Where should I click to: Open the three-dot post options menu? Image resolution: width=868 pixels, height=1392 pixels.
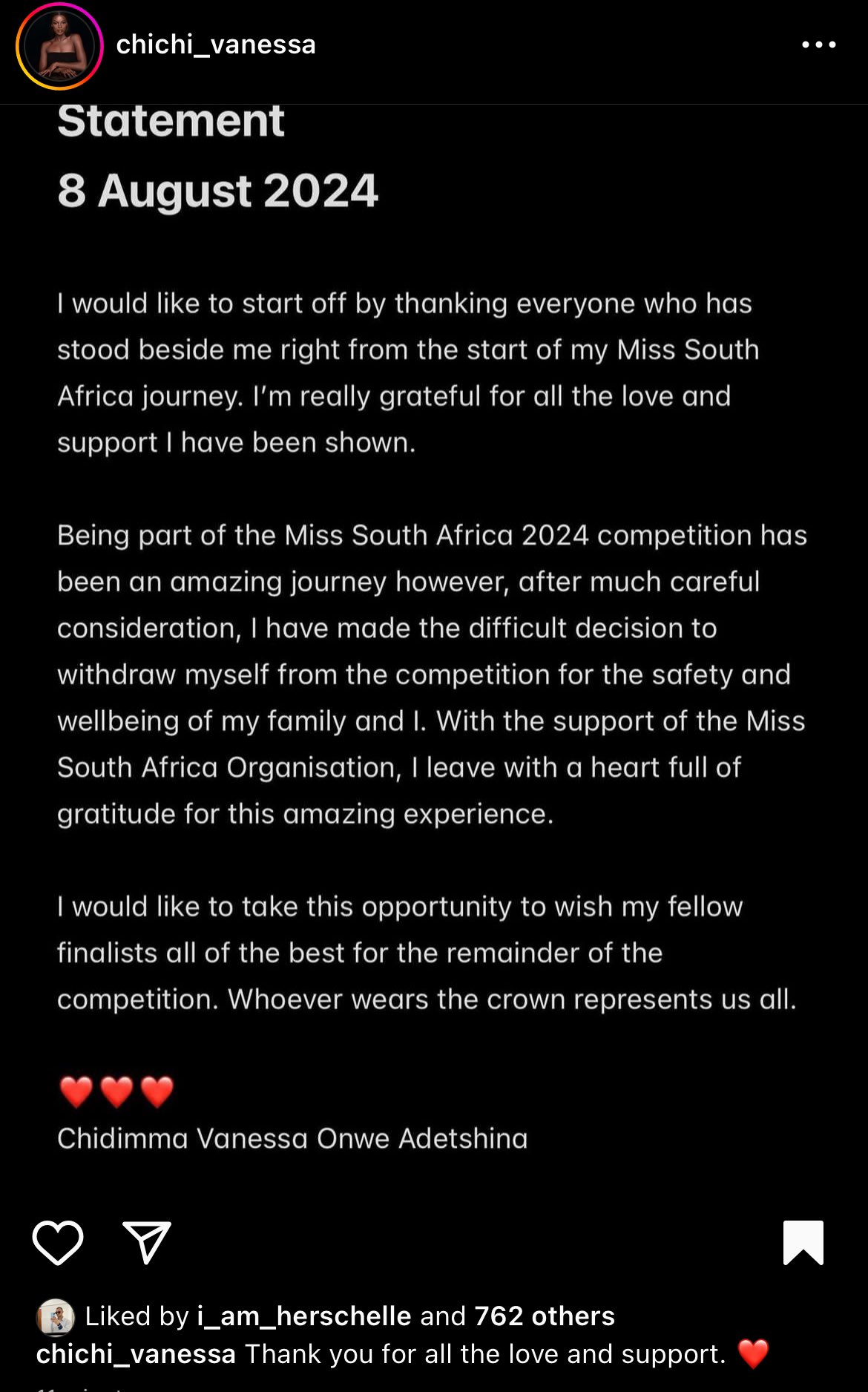(x=818, y=45)
